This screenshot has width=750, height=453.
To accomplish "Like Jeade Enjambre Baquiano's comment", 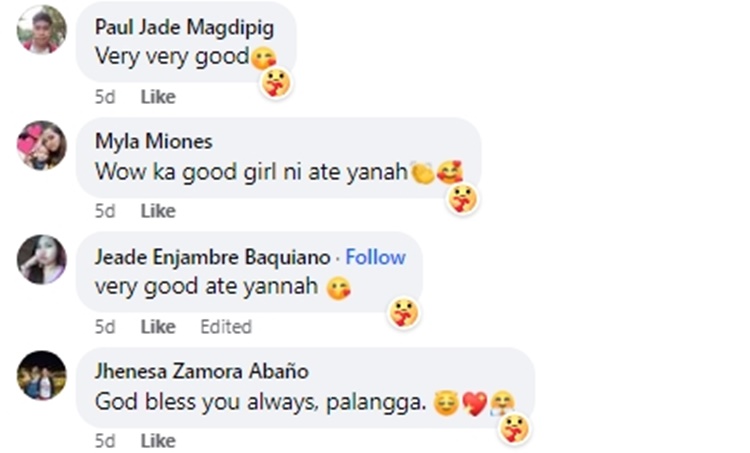I will click(157, 327).
